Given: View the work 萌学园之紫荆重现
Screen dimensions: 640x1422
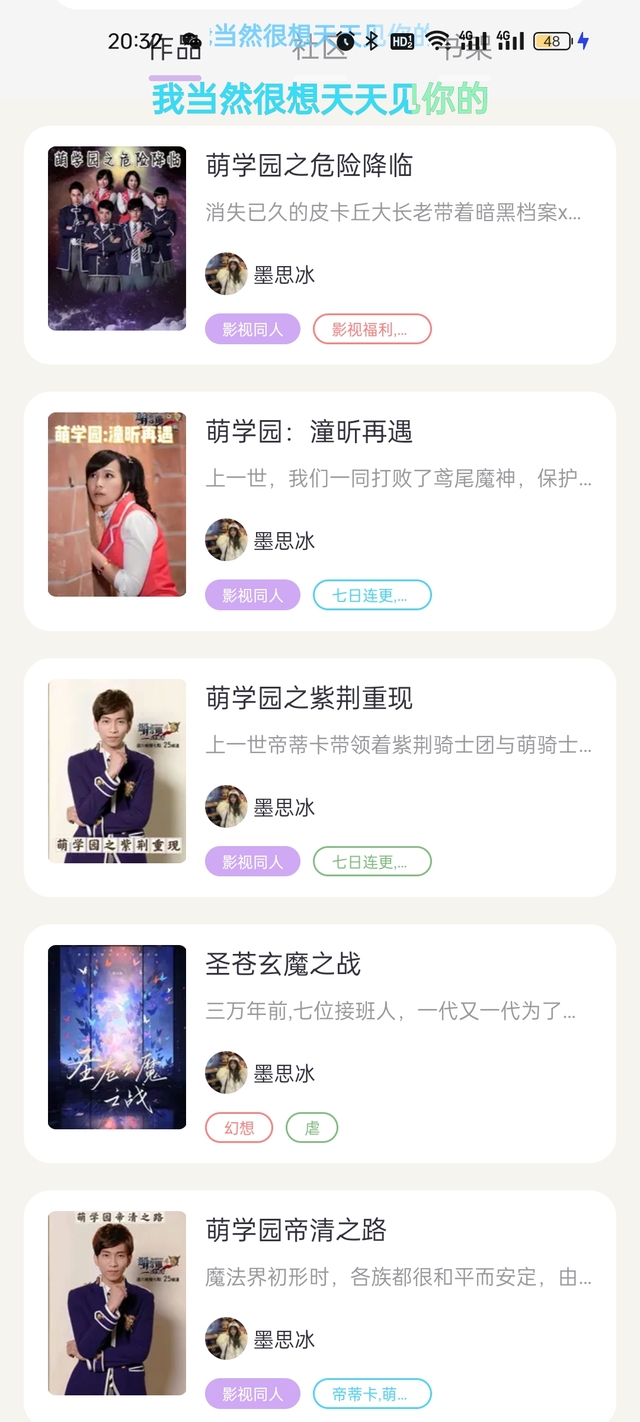Looking at the screenshot, I should tap(309, 698).
